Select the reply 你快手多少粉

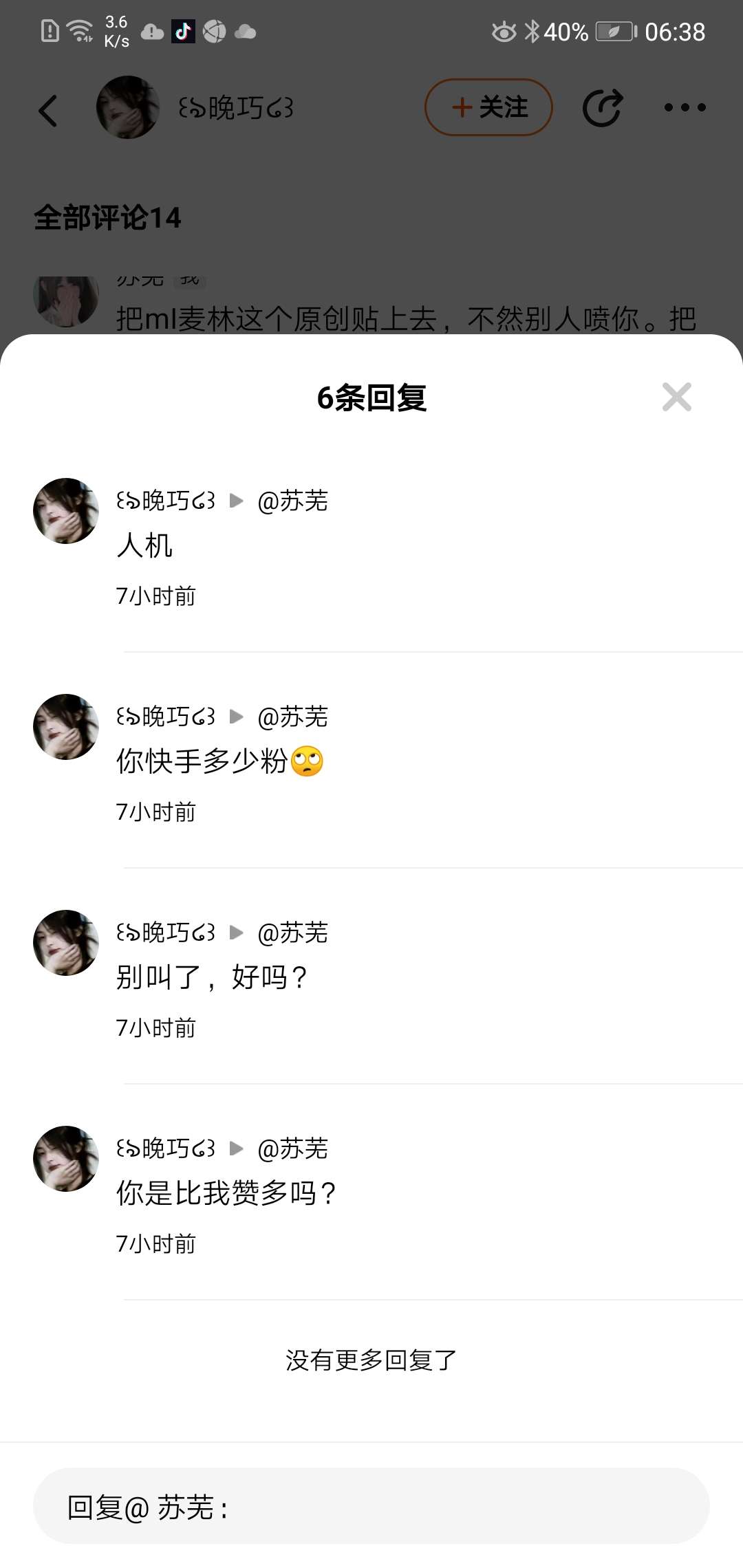click(x=219, y=761)
